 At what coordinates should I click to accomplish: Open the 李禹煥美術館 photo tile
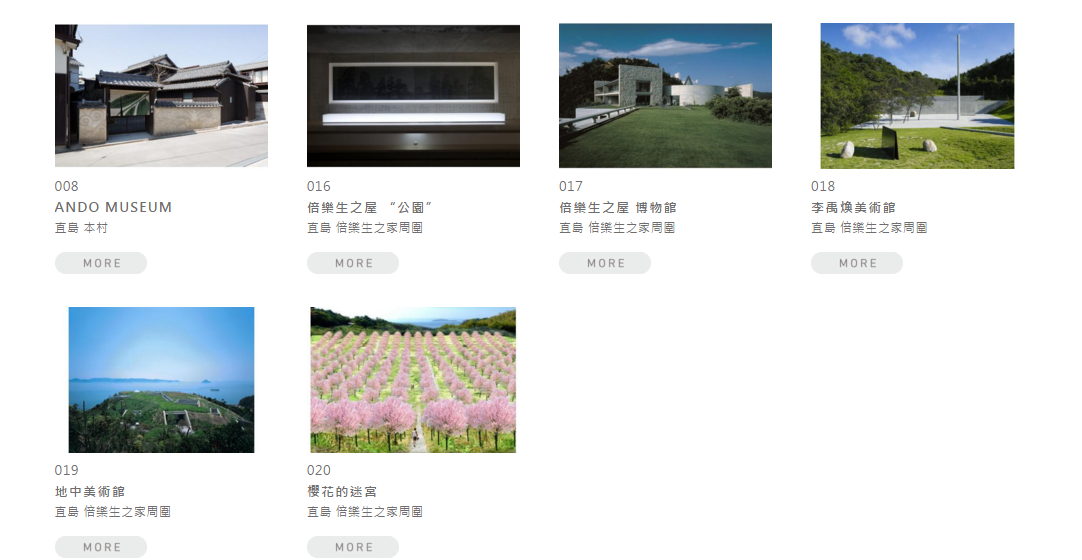coord(917,96)
